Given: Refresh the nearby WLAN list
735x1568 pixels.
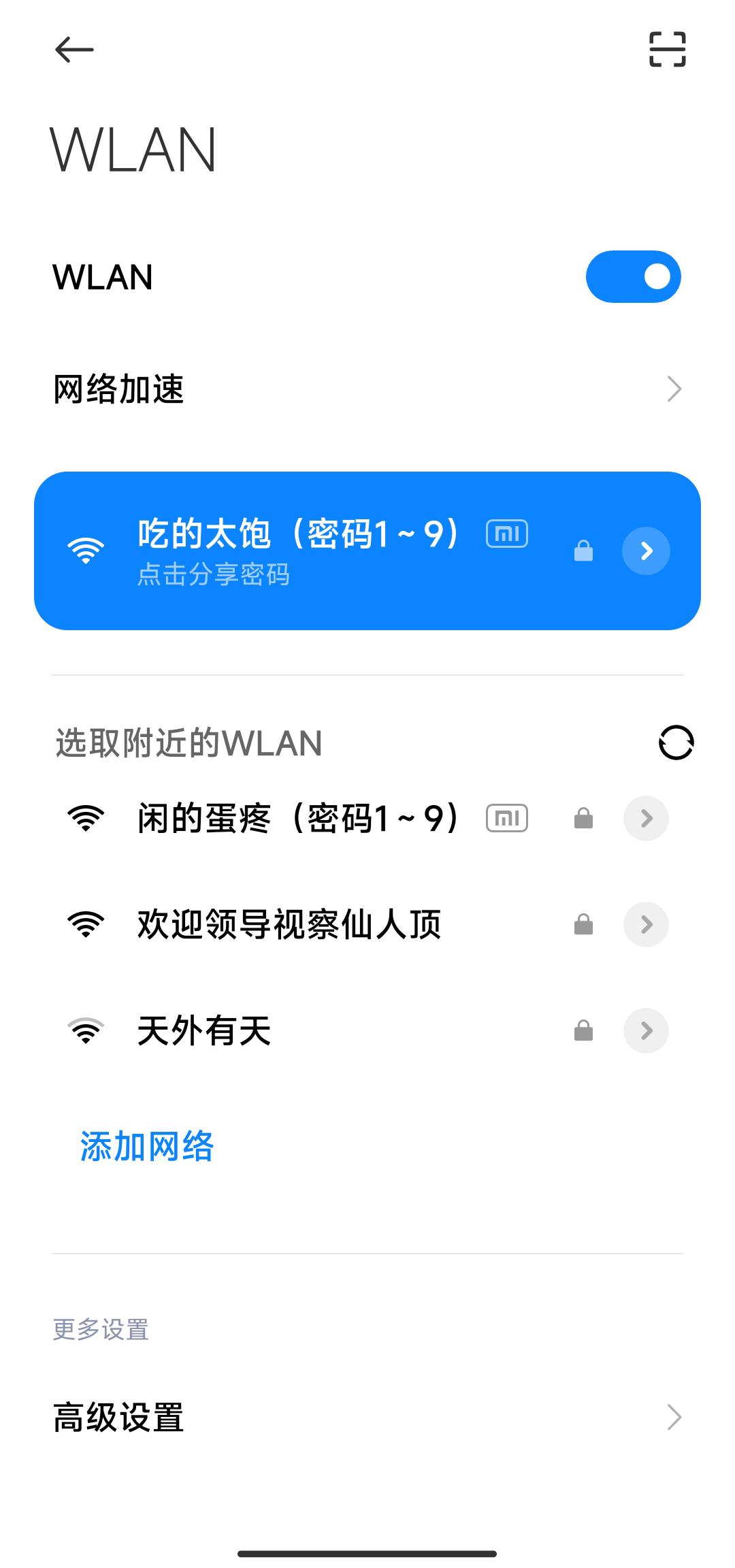Looking at the screenshot, I should tap(676, 742).
